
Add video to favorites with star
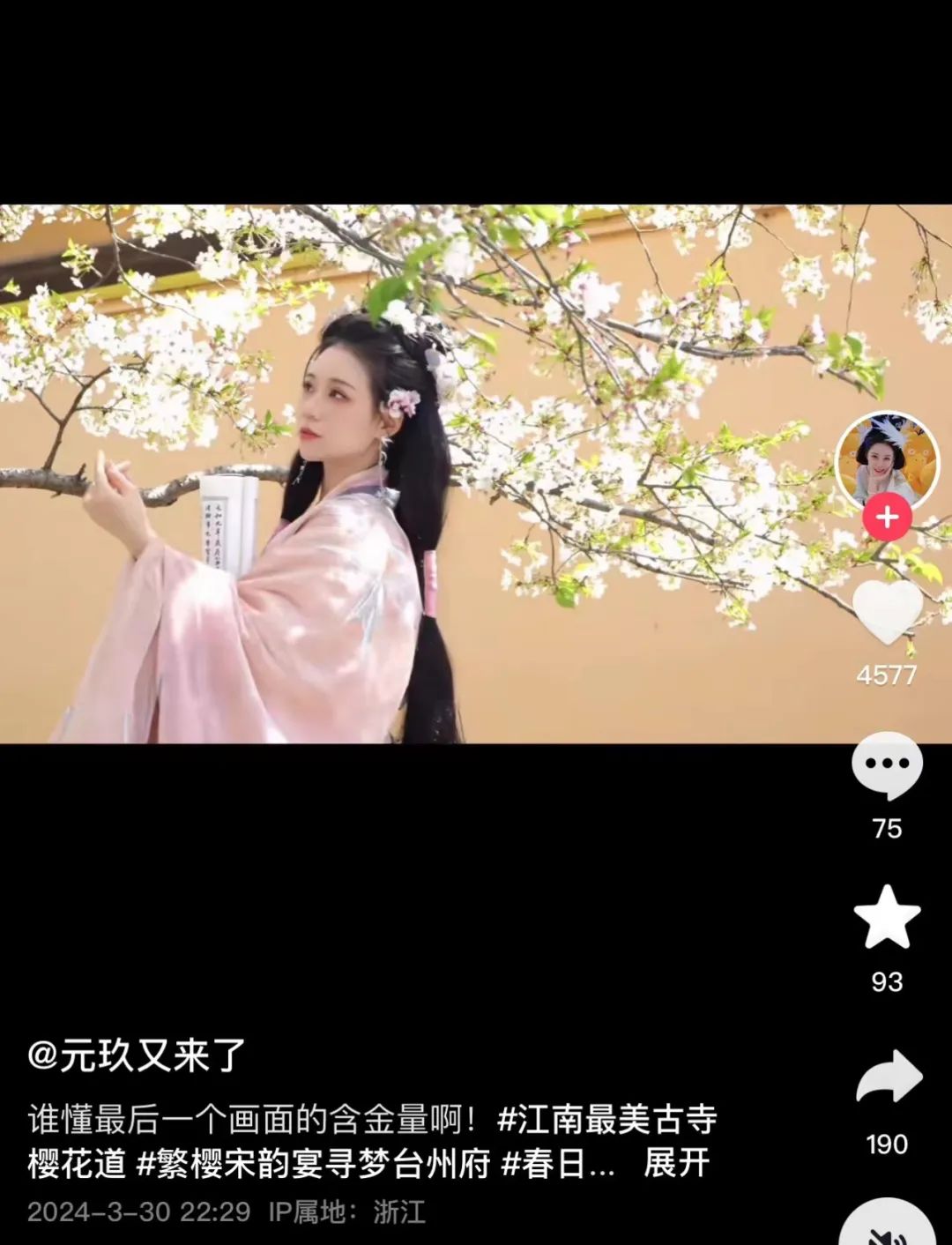[887, 918]
